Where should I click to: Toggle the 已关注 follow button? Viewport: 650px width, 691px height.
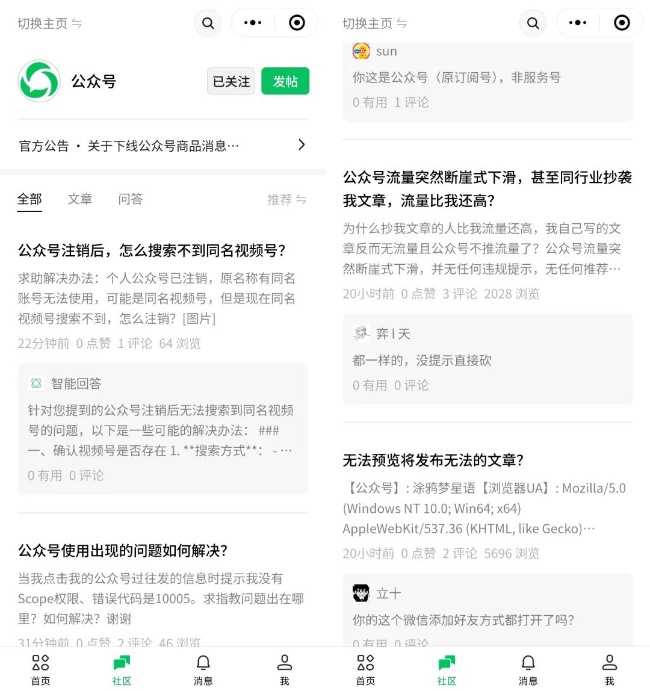pyautogui.click(x=231, y=81)
